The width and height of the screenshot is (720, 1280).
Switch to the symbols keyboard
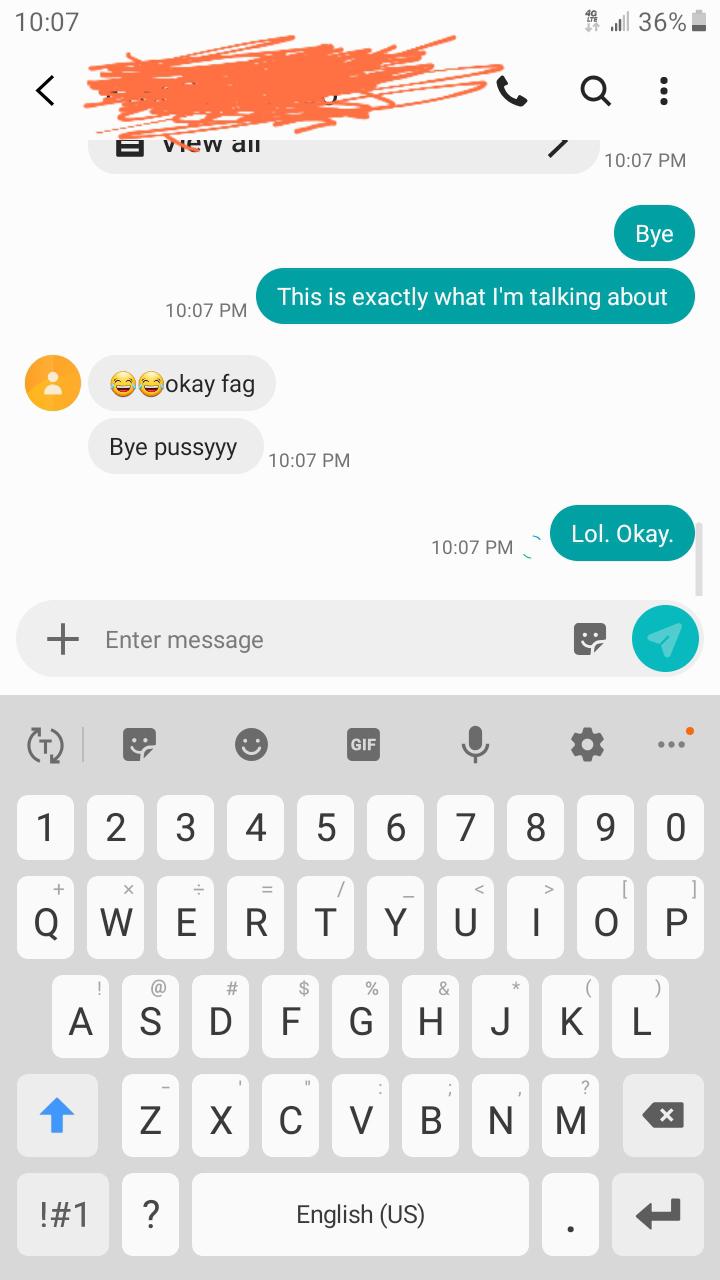(64, 1214)
